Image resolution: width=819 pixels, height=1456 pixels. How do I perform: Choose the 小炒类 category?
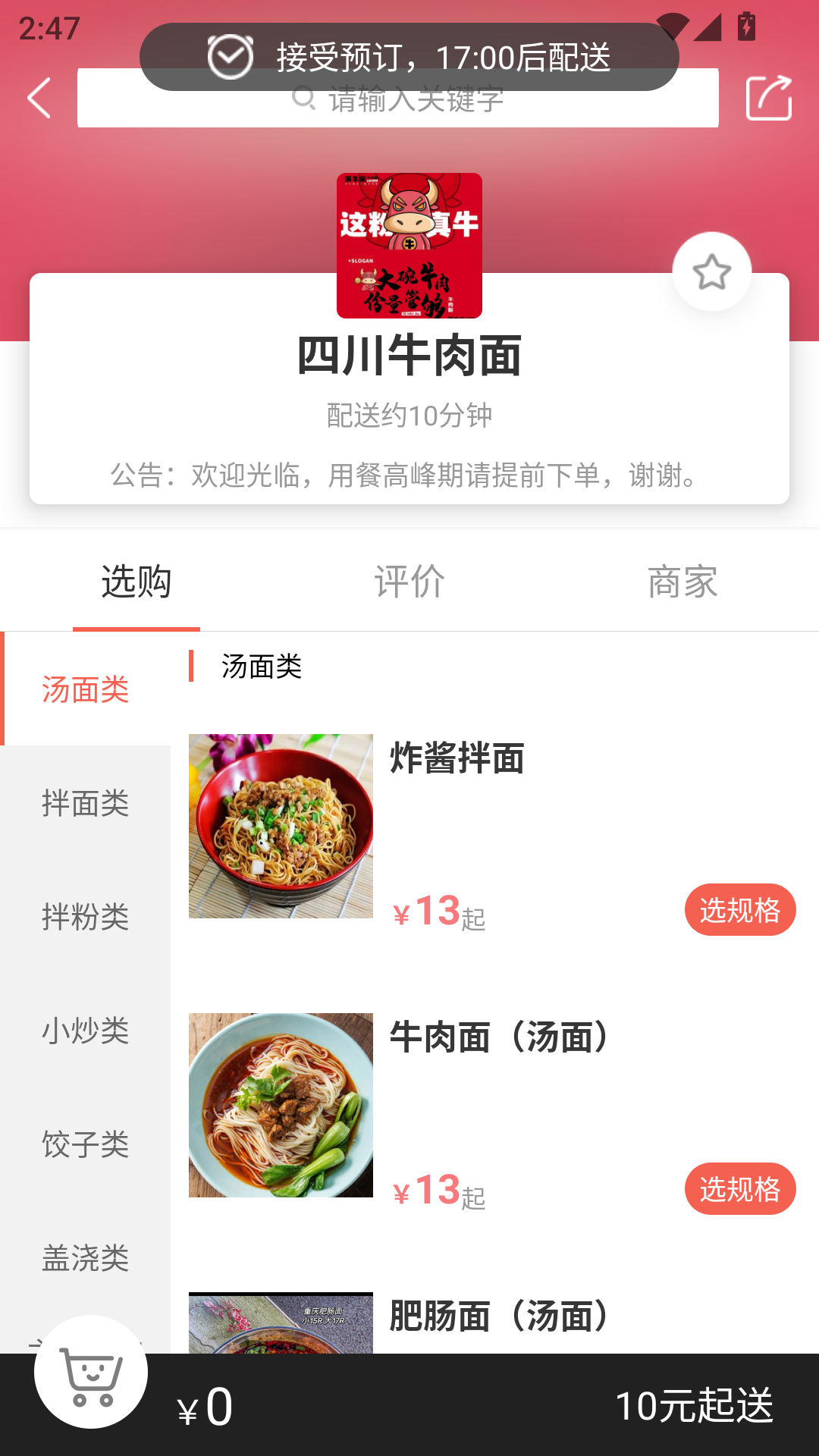pyautogui.click(x=86, y=1031)
